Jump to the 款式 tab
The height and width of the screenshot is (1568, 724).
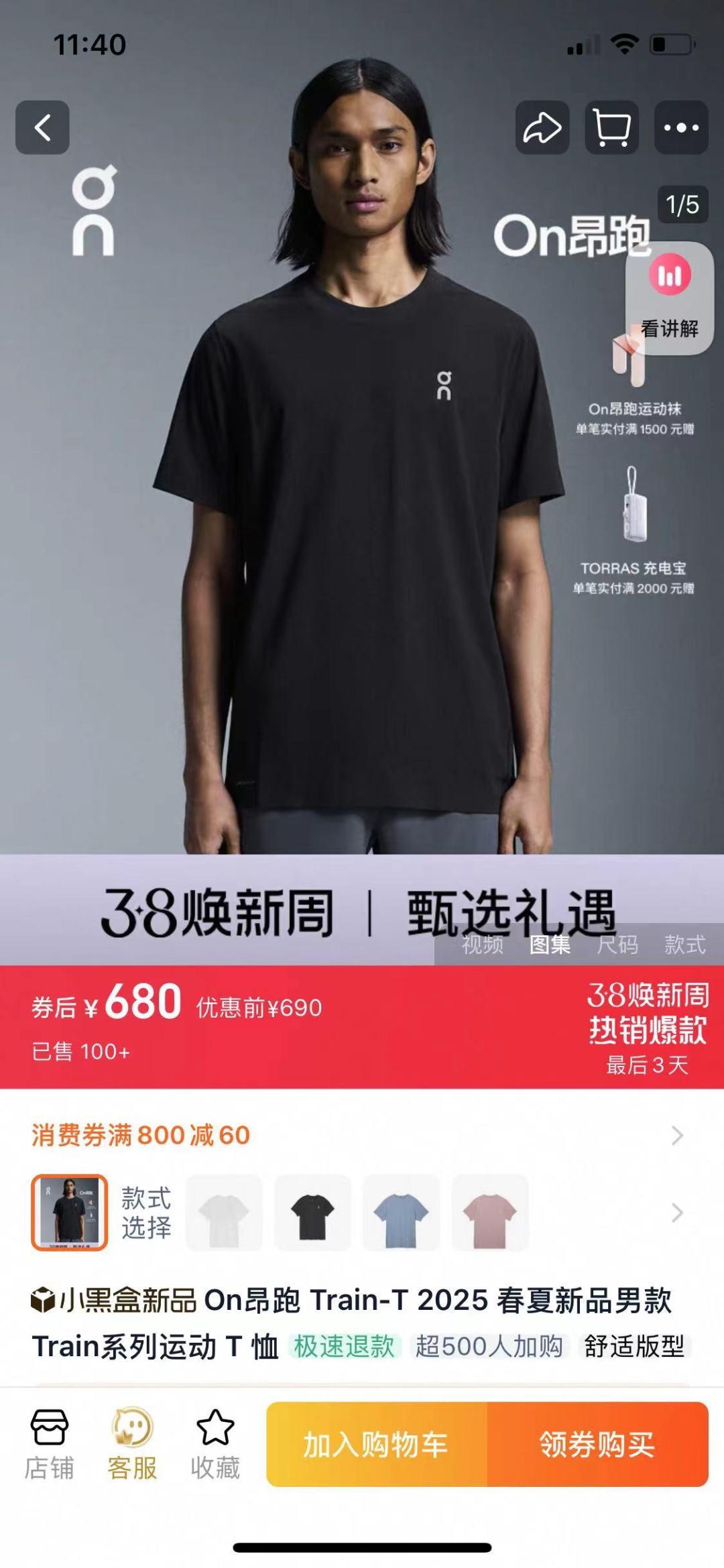684,945
